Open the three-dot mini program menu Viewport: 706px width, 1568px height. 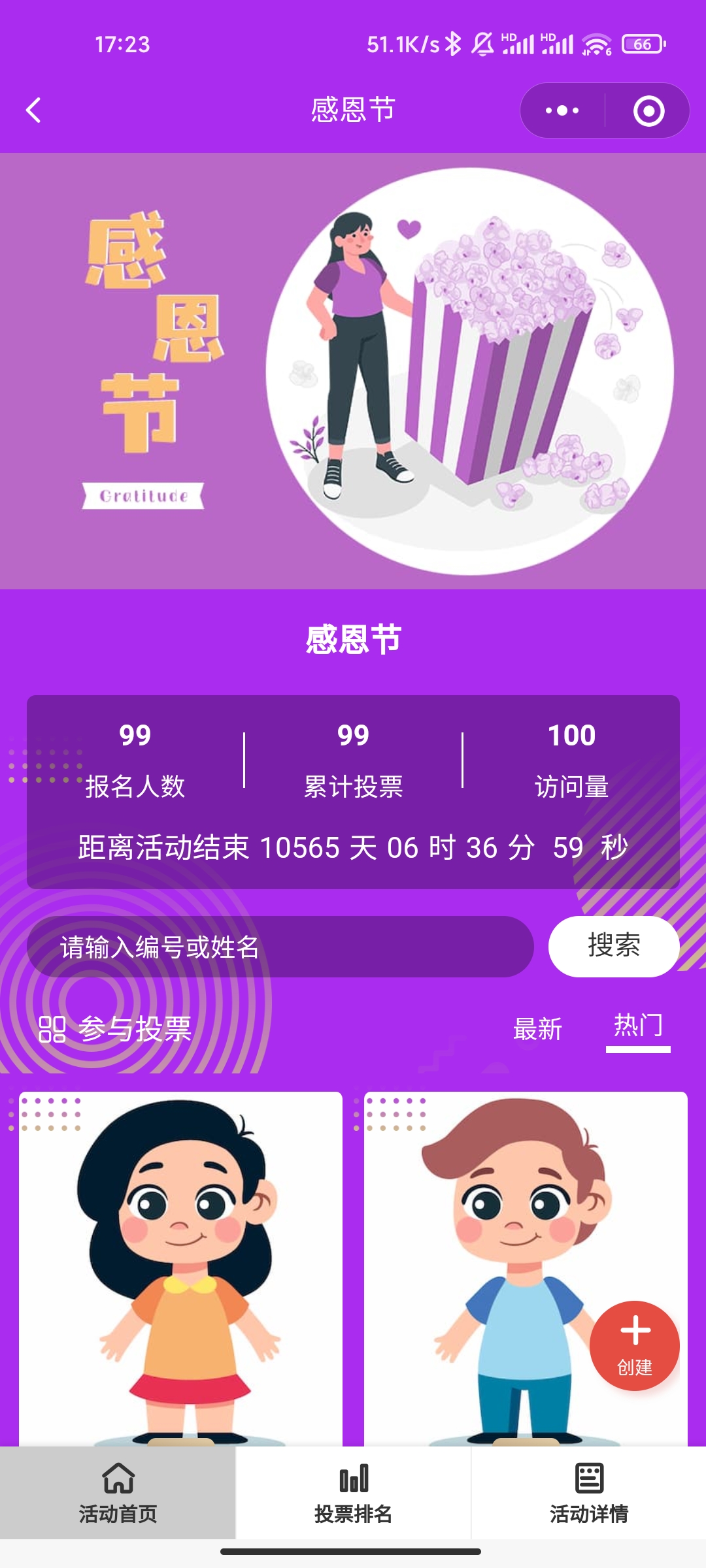[x=562, y=110]
